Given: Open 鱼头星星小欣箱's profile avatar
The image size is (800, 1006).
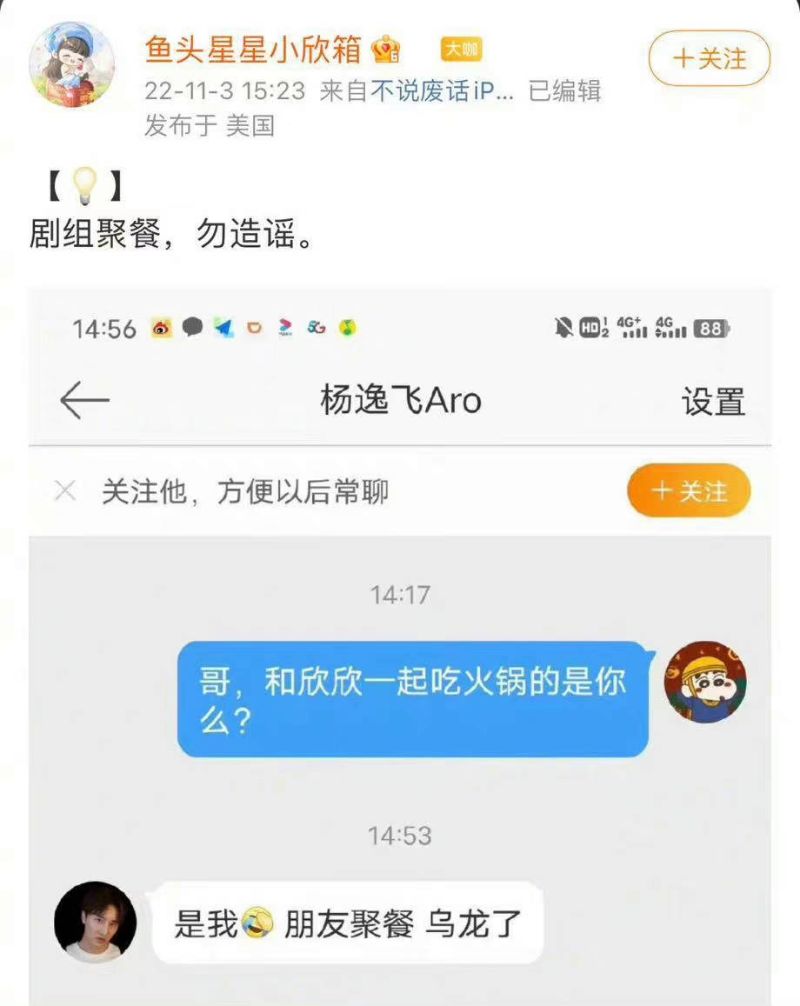Looking at the screenshot, I should [x=73, y=63].
